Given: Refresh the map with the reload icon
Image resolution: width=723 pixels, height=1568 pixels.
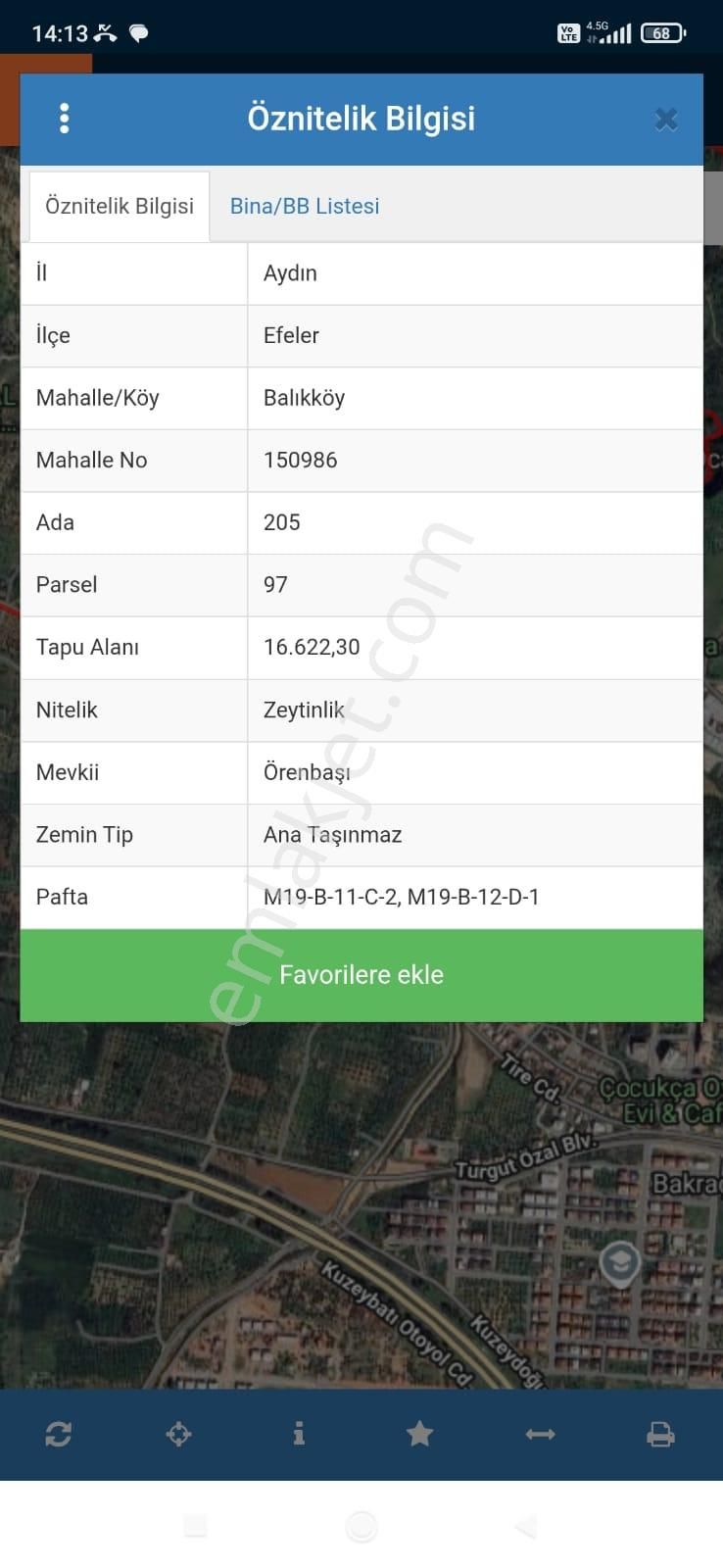Looking at the screenshot, I should click(x=59, y=1435).
